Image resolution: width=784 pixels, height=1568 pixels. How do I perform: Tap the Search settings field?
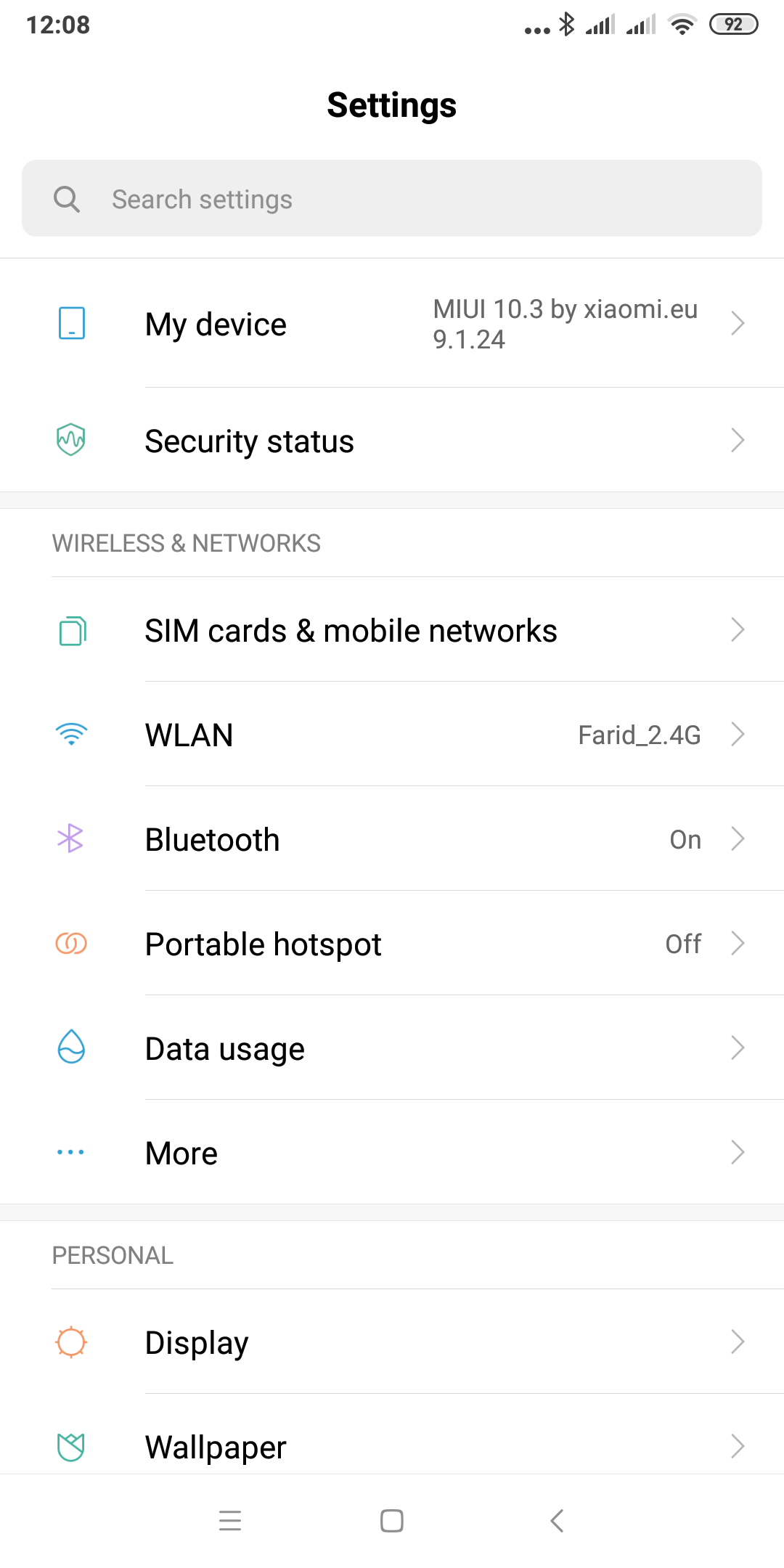(x=392, y=198)
